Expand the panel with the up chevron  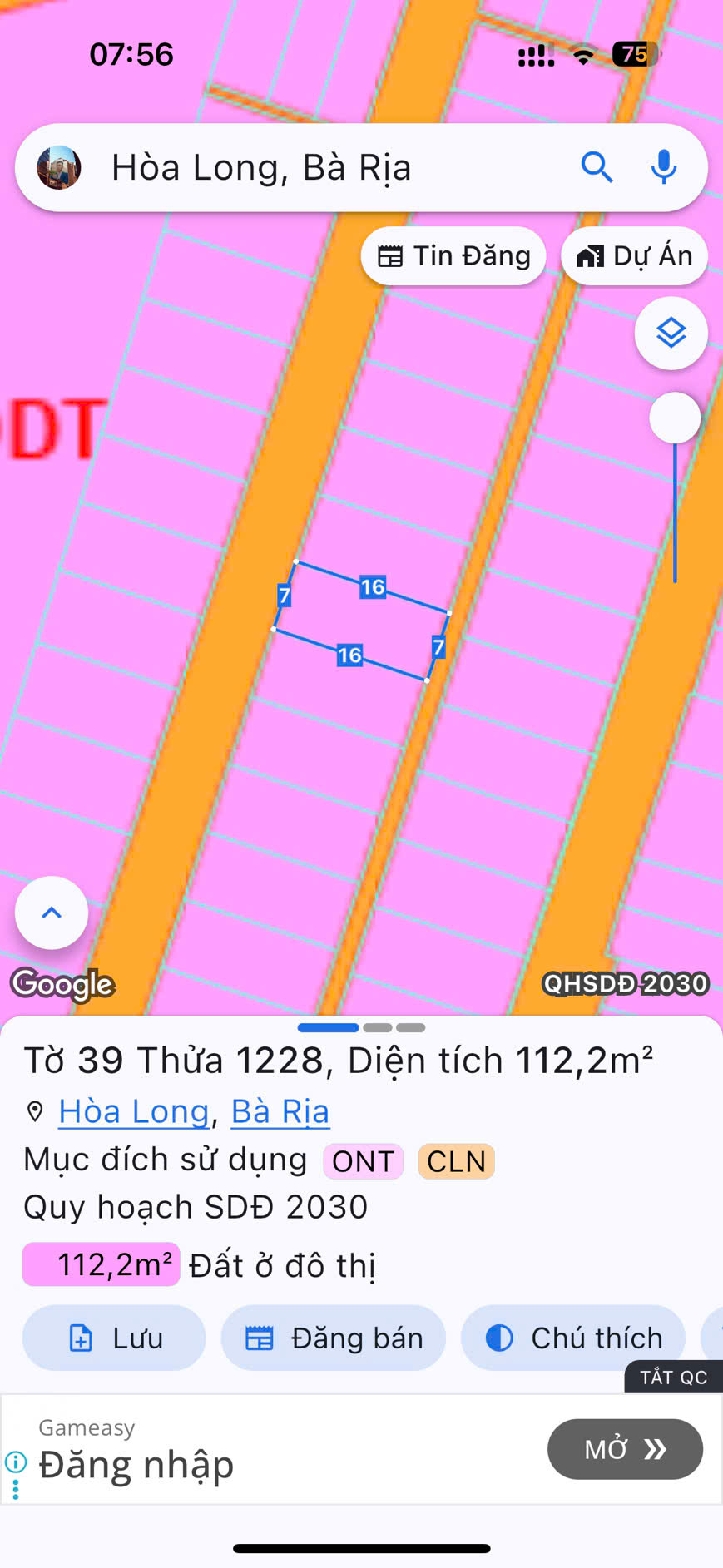coord(52,913)
